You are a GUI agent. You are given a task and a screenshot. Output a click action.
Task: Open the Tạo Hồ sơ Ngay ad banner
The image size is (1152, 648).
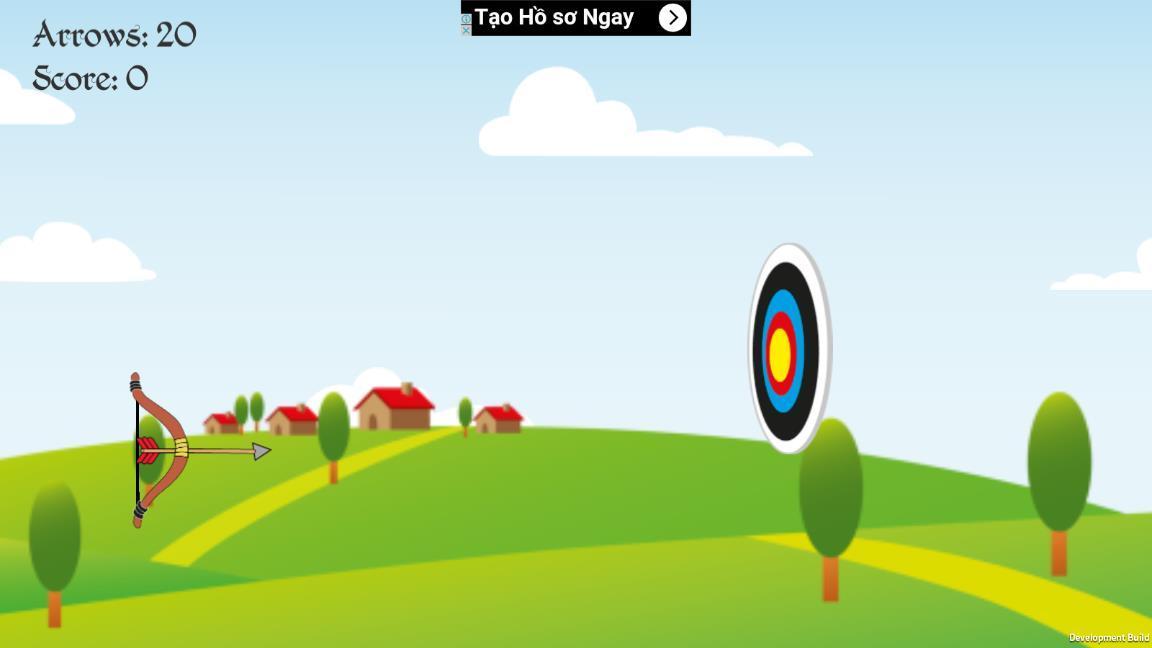click(x=553, y=17)
